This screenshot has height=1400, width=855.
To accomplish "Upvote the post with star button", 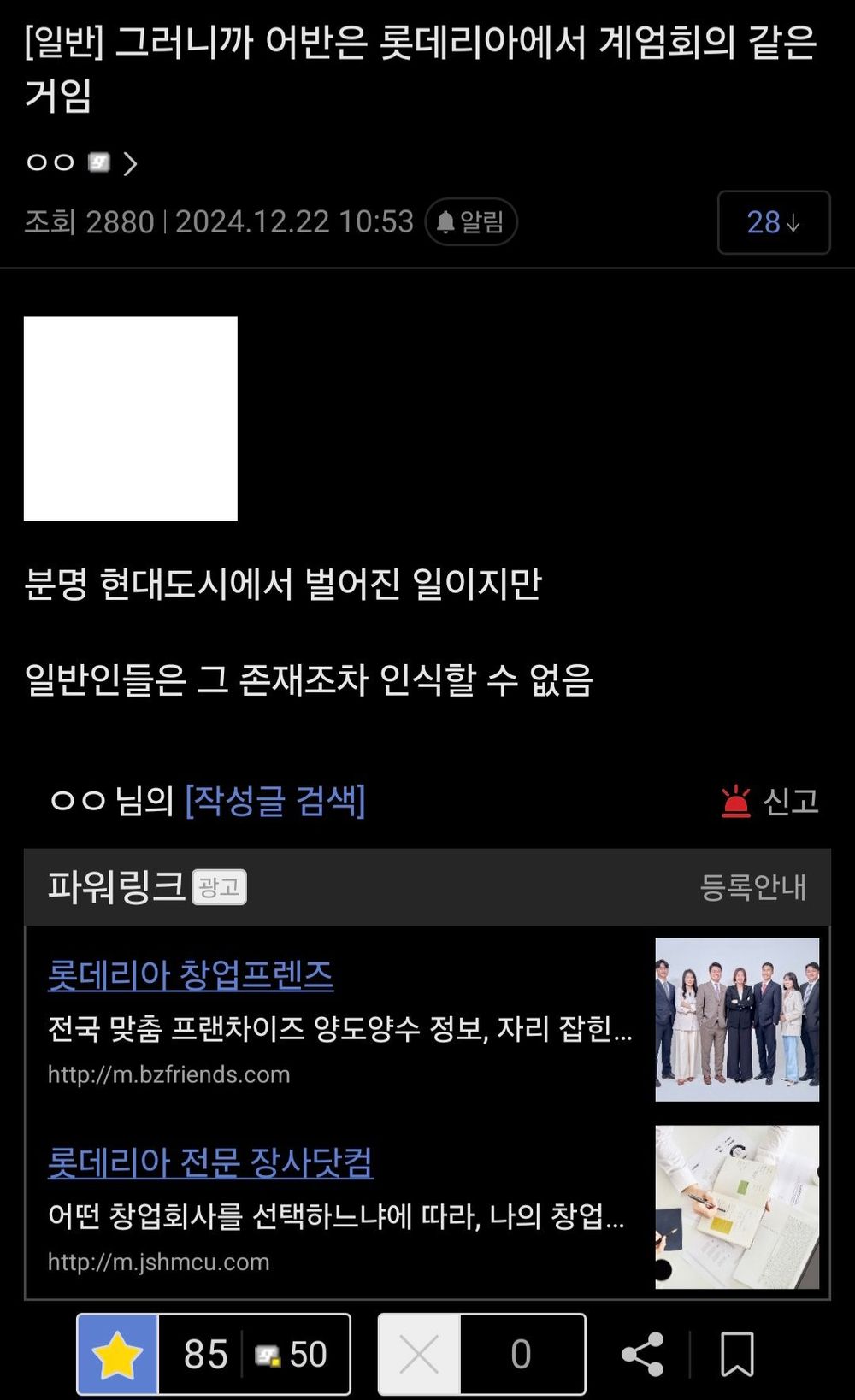I will 118,1354.
